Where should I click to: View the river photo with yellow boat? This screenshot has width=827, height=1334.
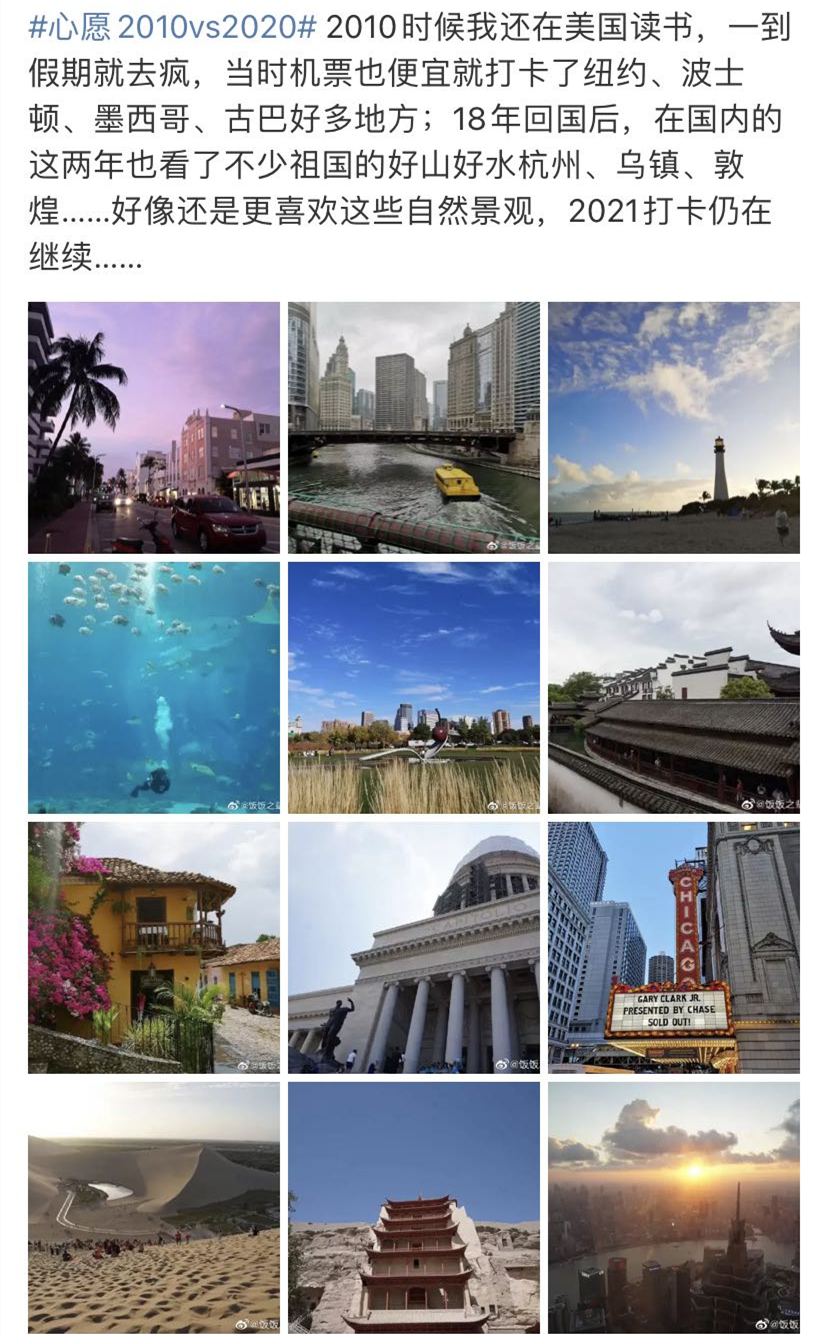click(414, 427)
